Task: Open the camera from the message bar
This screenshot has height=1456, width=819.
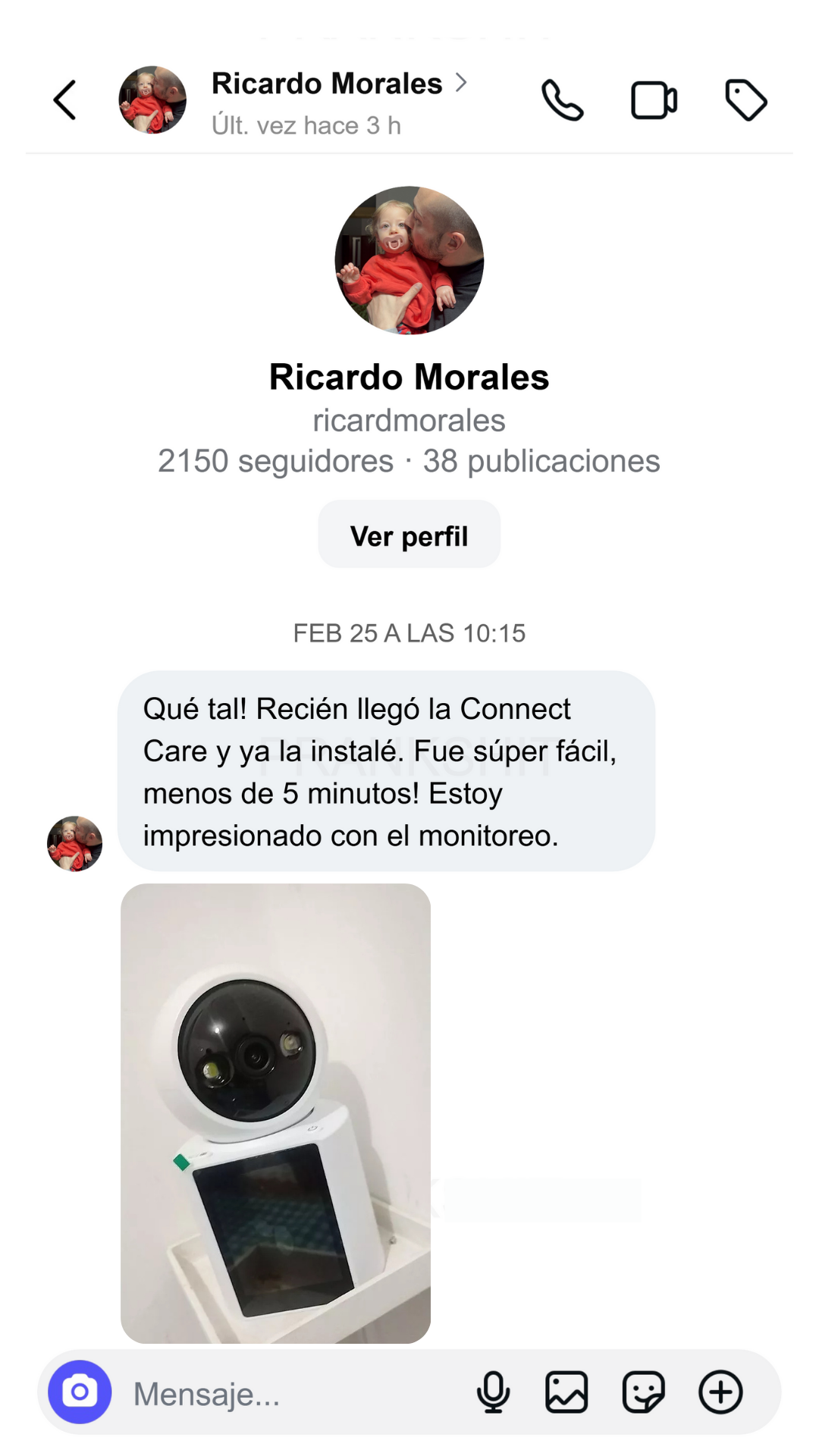Action: pos(80,1392)
